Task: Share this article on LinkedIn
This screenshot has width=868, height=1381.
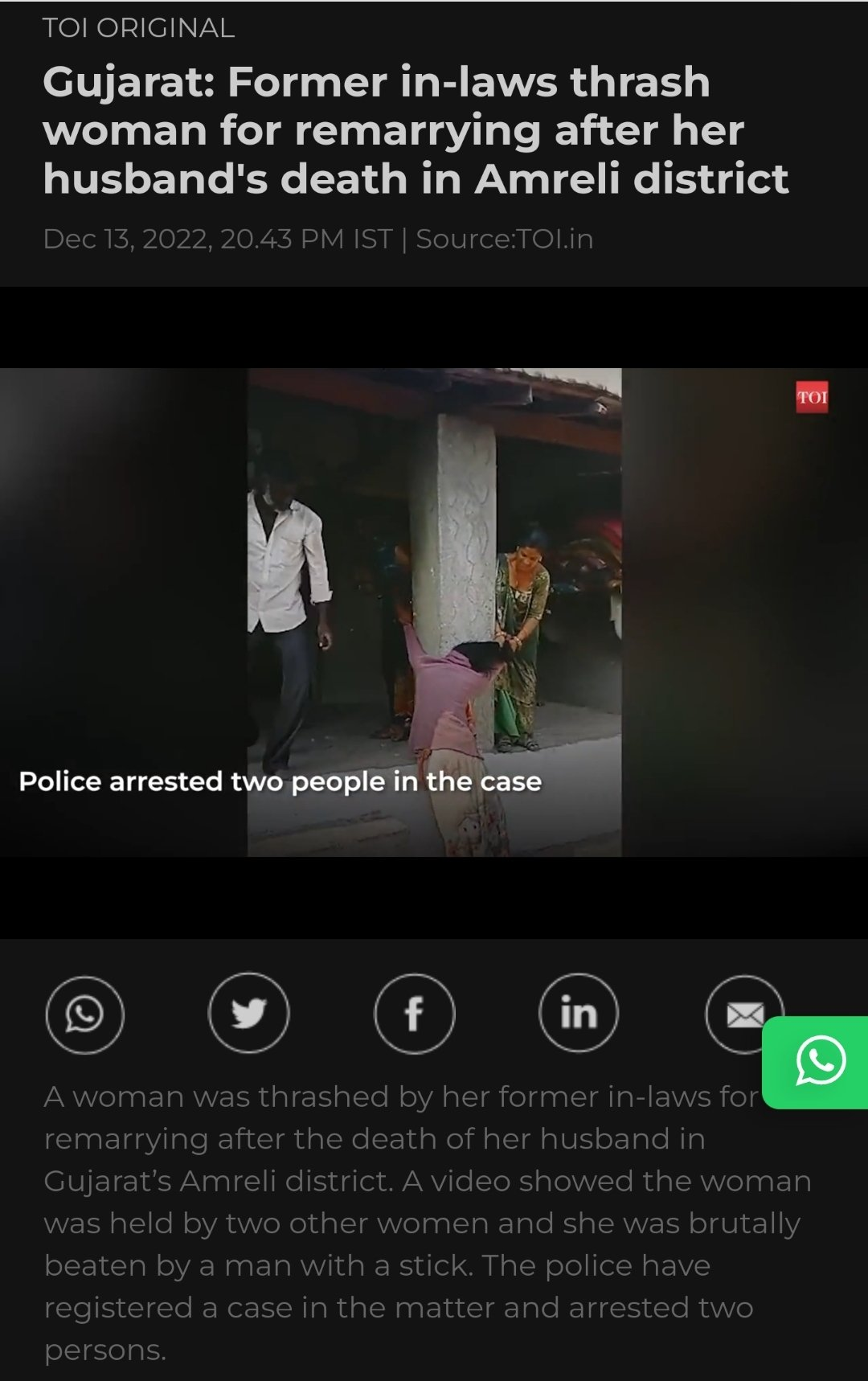Action: click(578, 1014)
